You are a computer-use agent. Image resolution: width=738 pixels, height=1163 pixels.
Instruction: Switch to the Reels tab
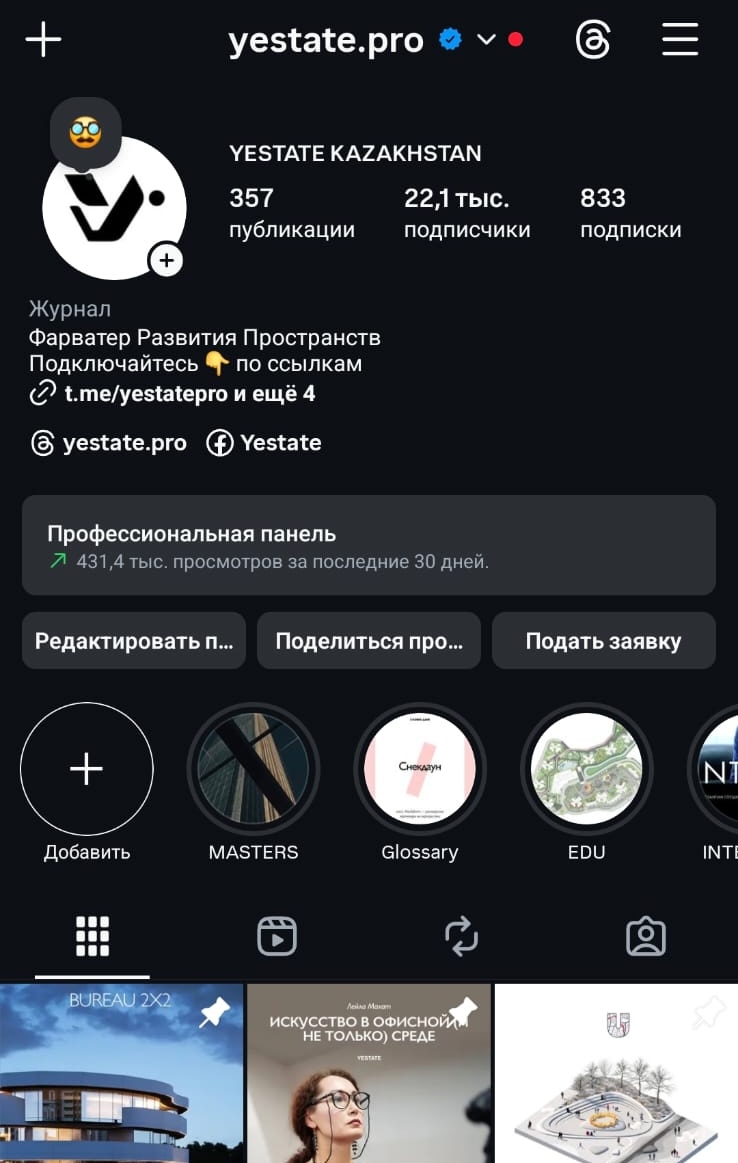coord(277,937)
